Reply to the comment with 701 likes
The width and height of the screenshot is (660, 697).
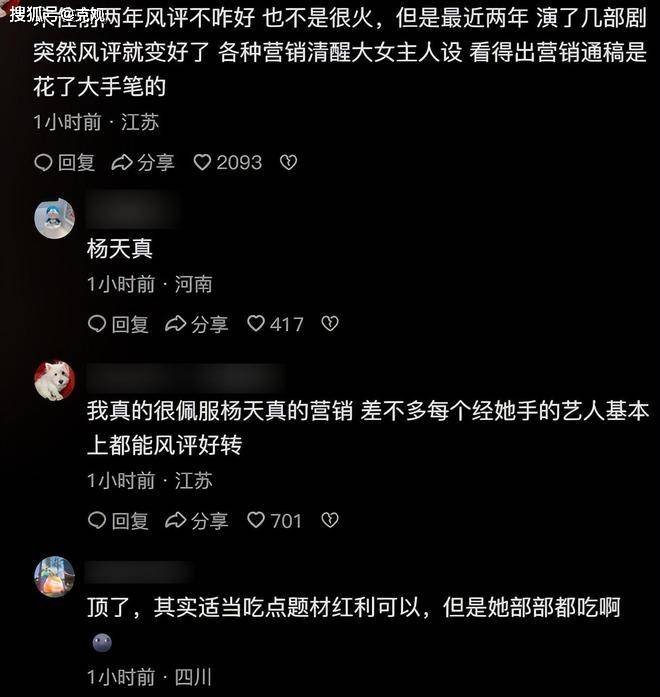tap(118, 521)
